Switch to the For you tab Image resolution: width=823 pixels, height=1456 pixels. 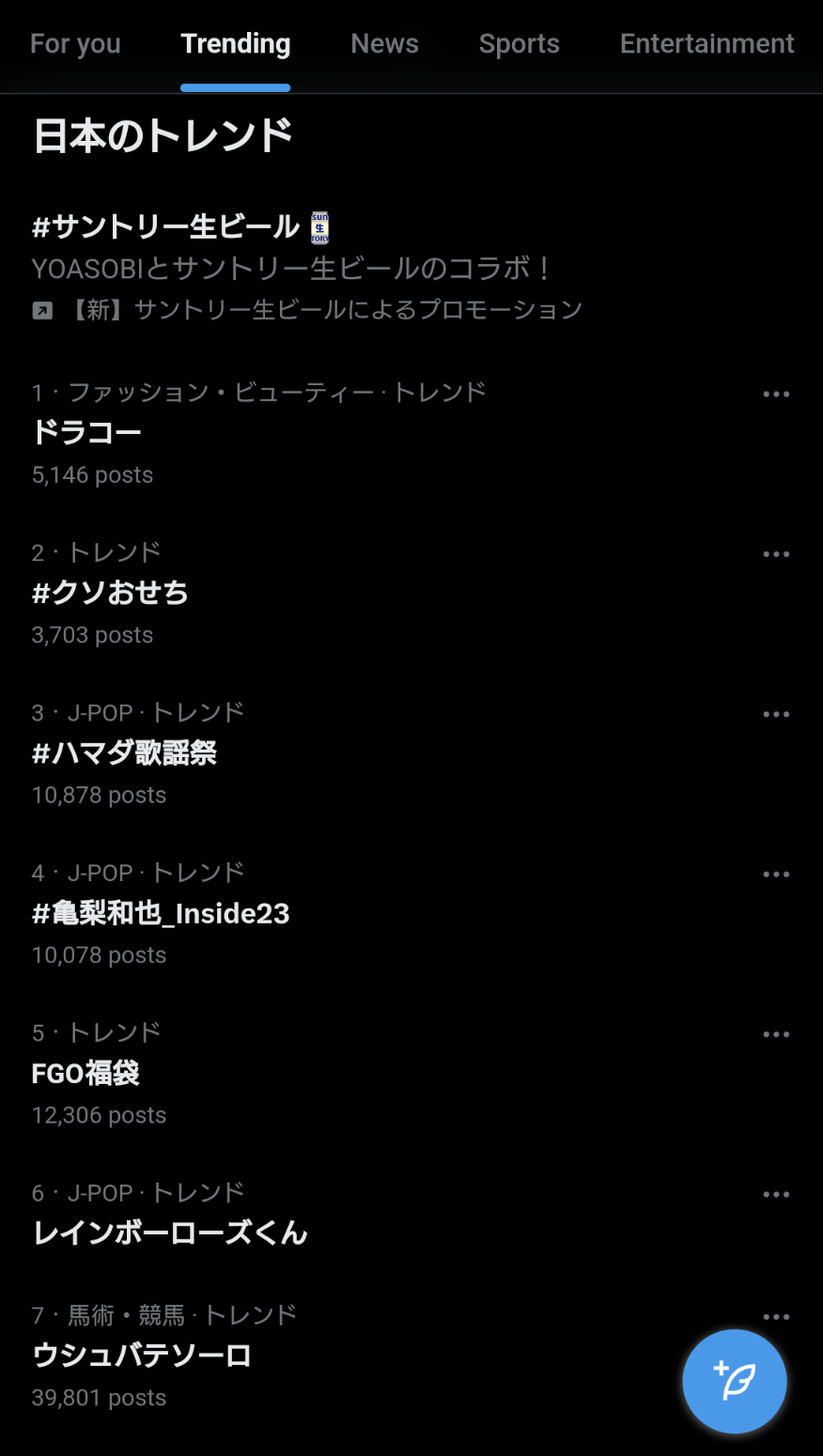click(75, 44)
